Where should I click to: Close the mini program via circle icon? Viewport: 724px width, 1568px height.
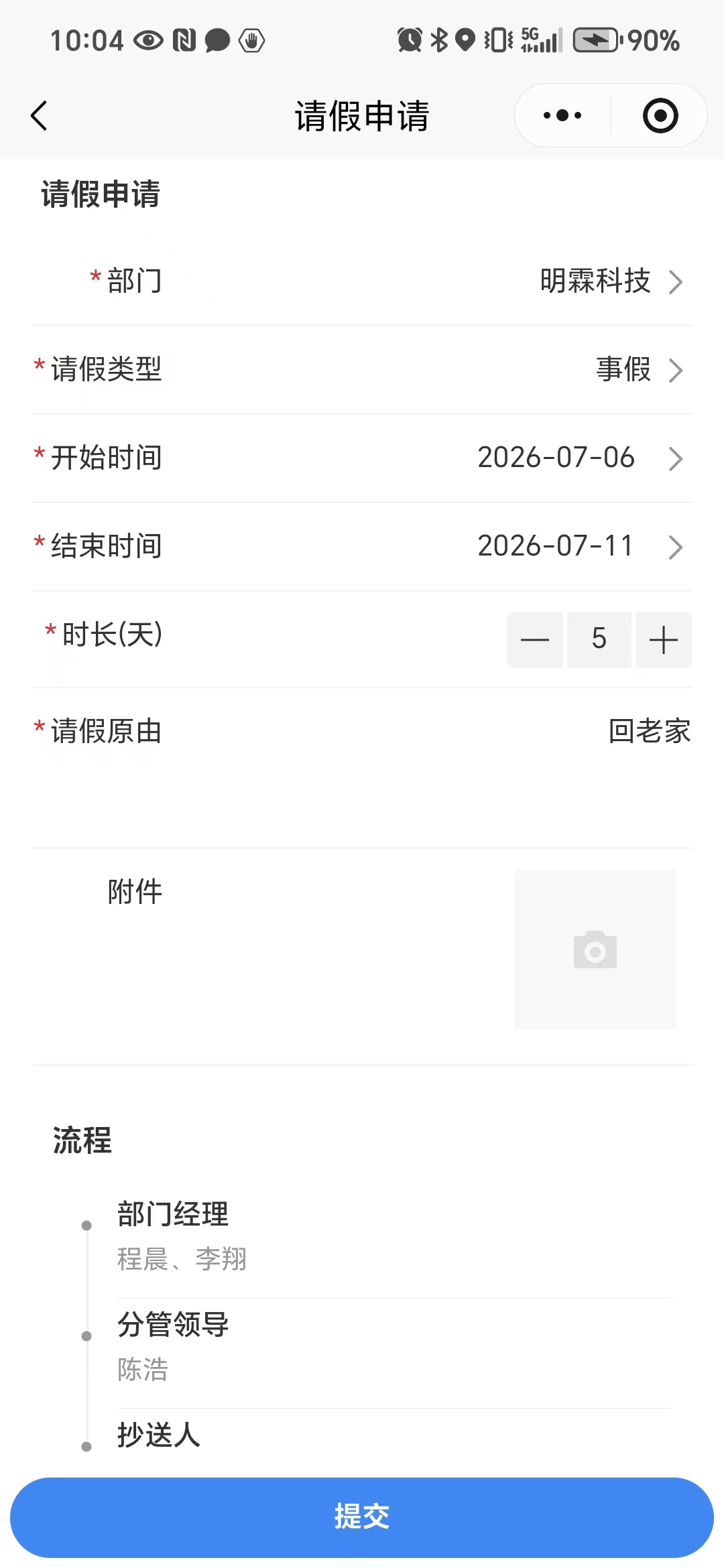(660, 115)
